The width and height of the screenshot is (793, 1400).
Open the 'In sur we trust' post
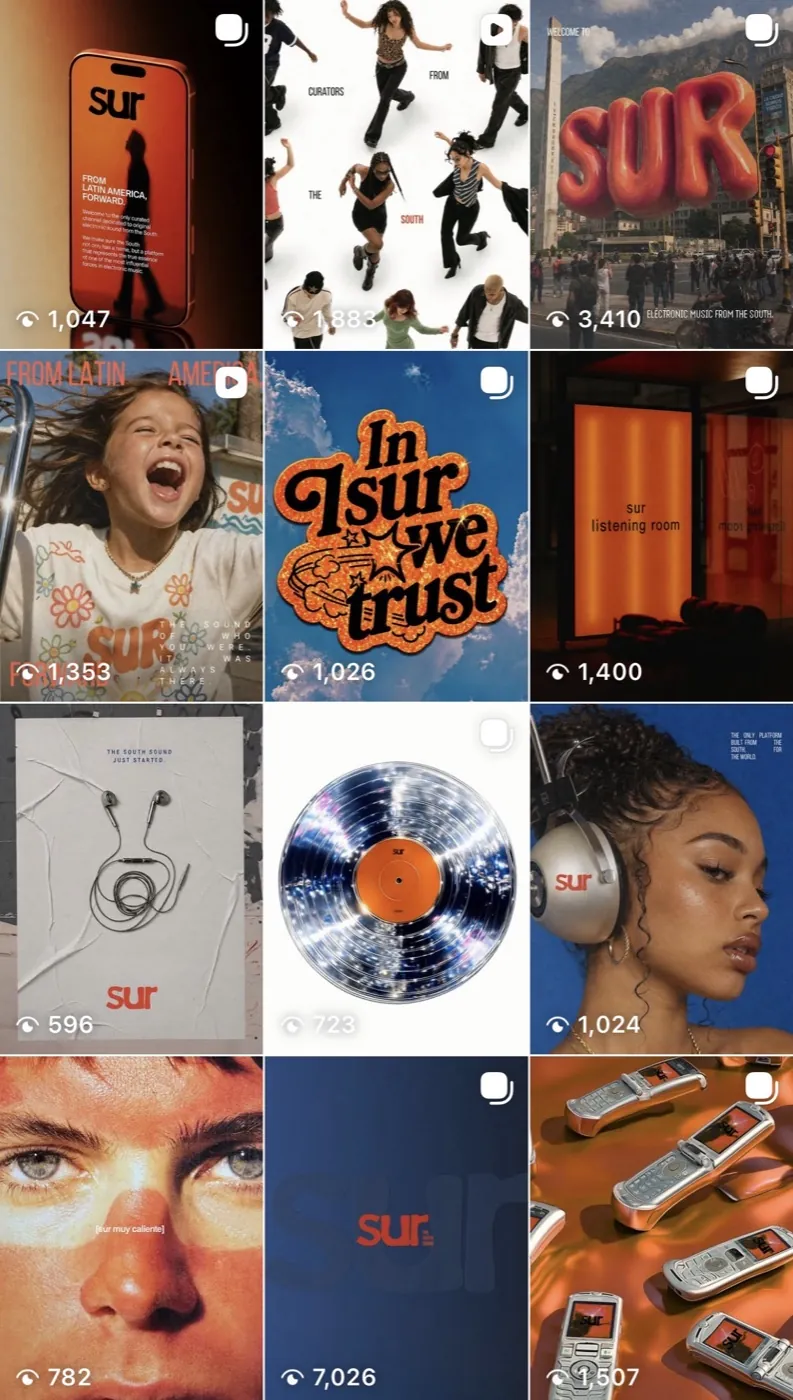coord(396,526)
